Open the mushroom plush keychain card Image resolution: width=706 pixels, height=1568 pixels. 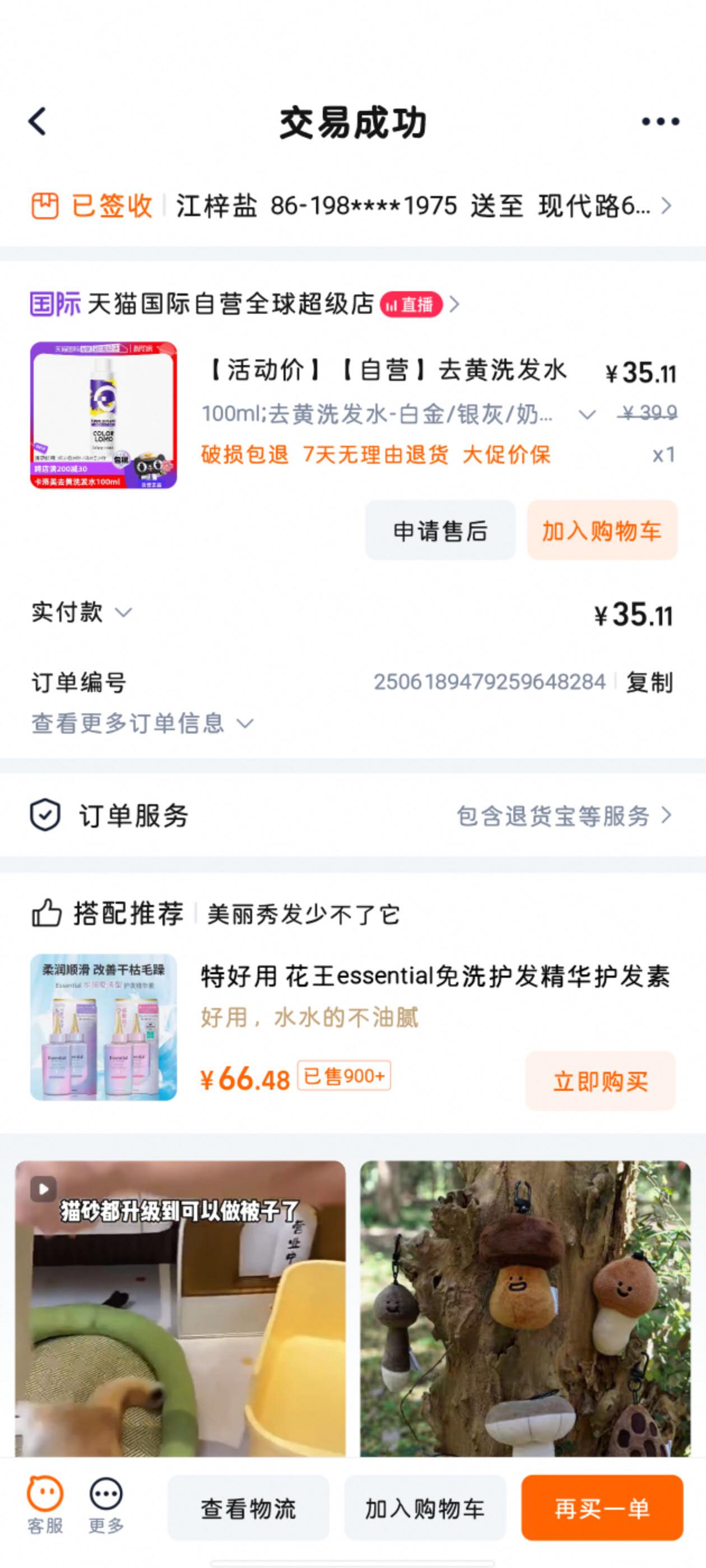[525, 1309]
